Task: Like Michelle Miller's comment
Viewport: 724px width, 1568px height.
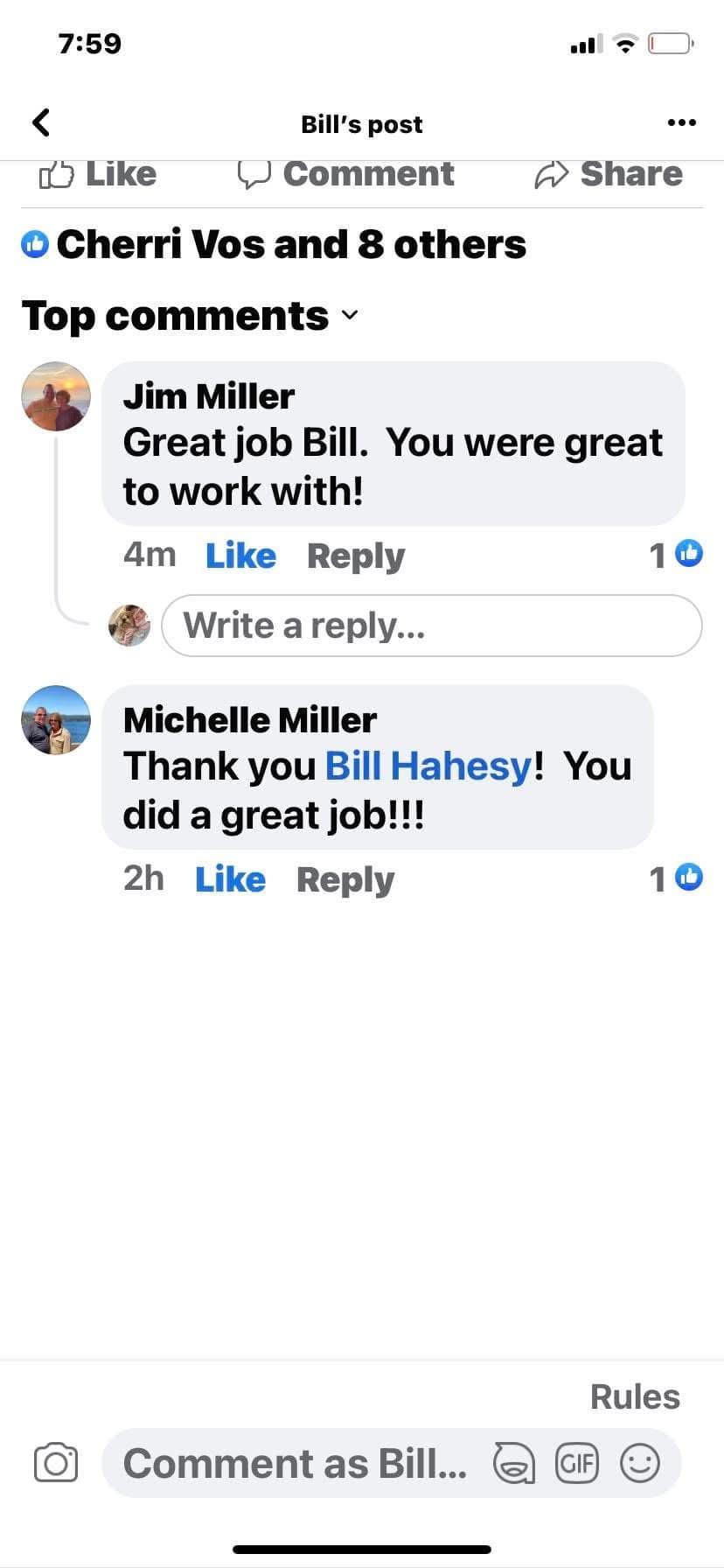Action: tap(230, 879)
